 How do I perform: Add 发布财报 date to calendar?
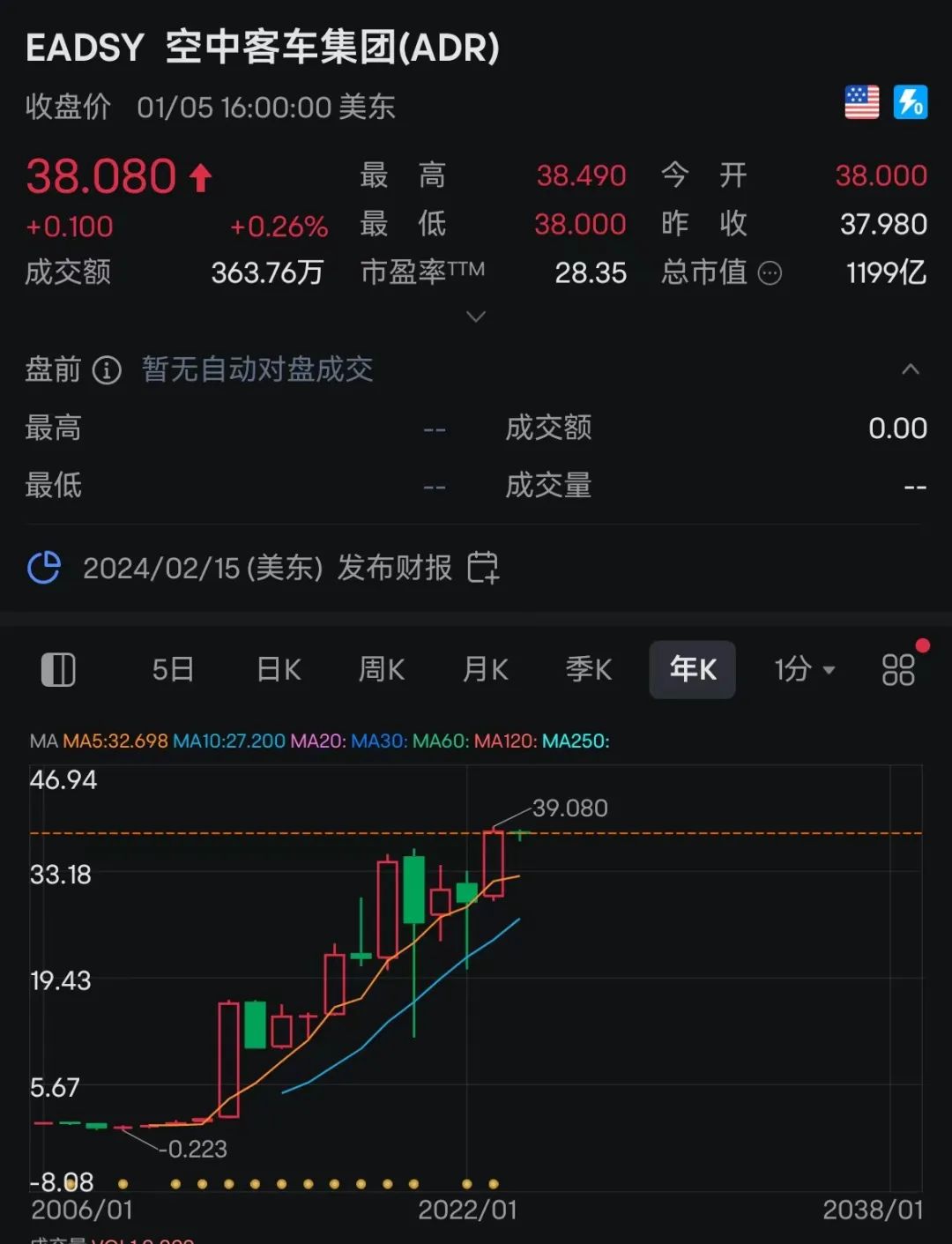pyautogui.click(x=482, y=568)
